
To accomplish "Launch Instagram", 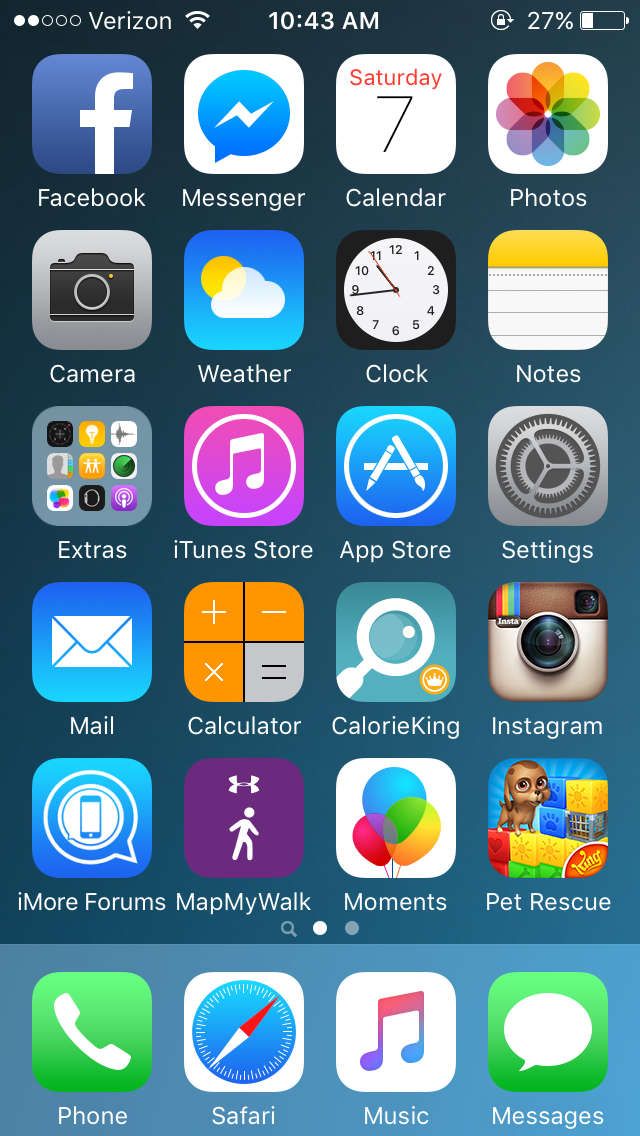I will (548, 642).
